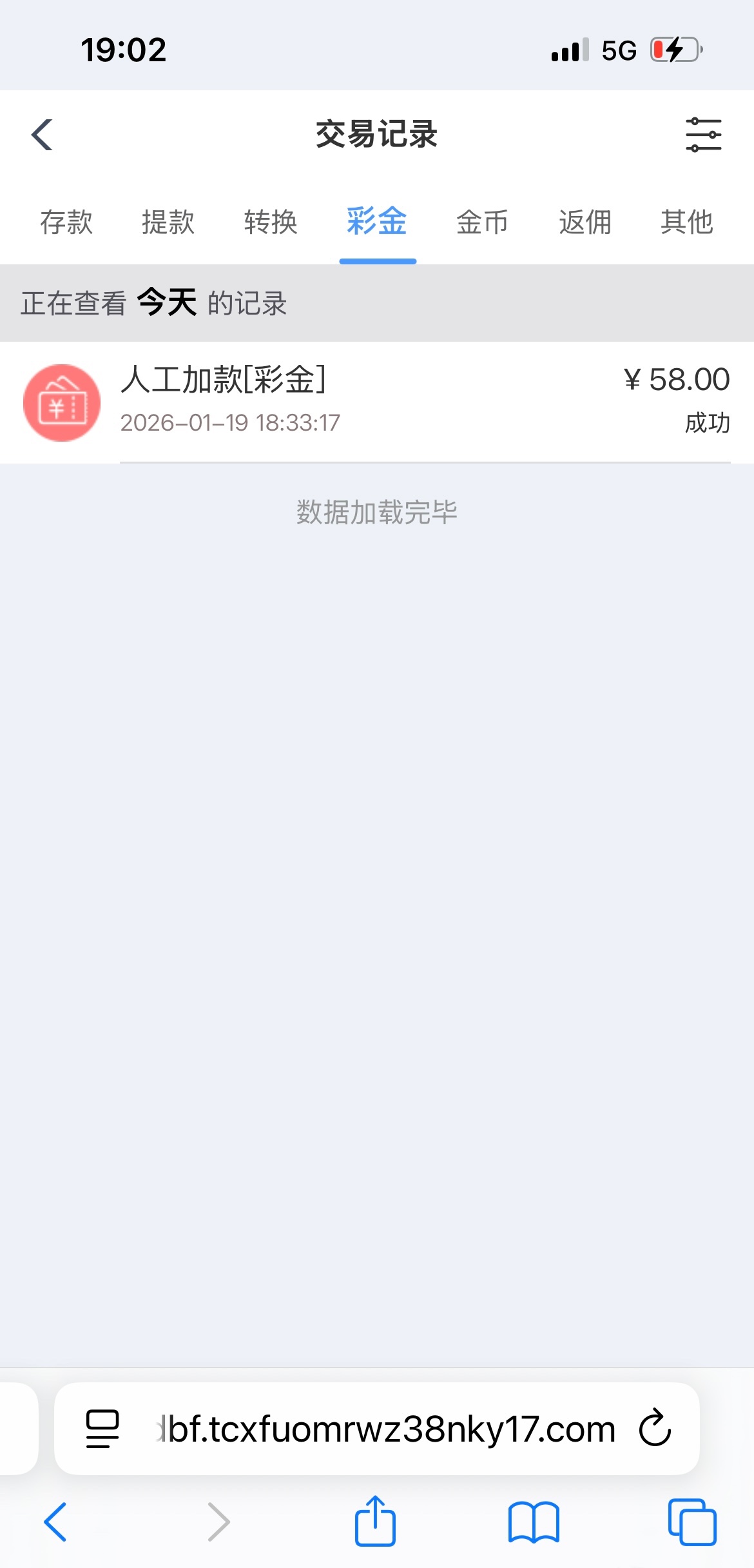Screen dimensions: 754x1568
Task: View all open browser tabs
Action: click(692, 1522)
